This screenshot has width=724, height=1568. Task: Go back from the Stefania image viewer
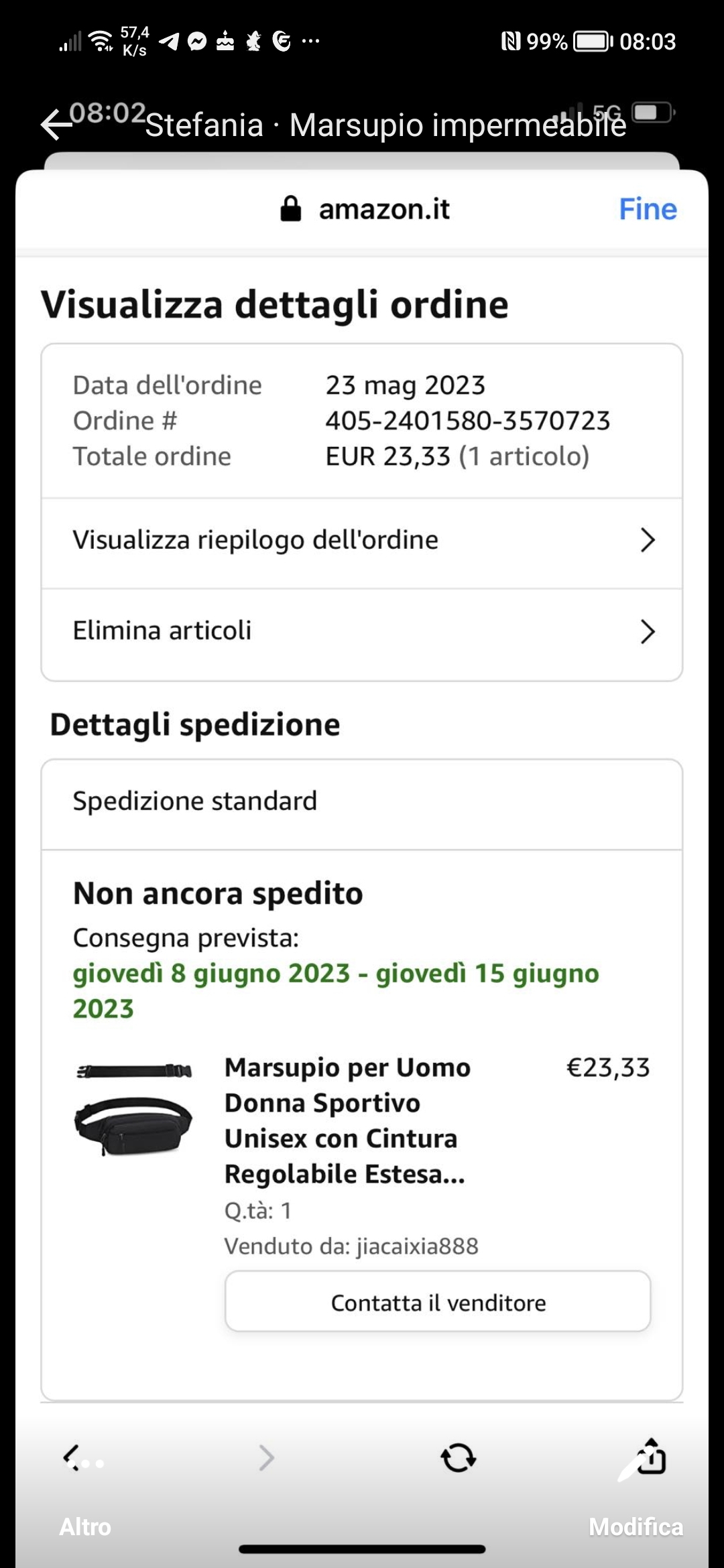coord(56,125)
